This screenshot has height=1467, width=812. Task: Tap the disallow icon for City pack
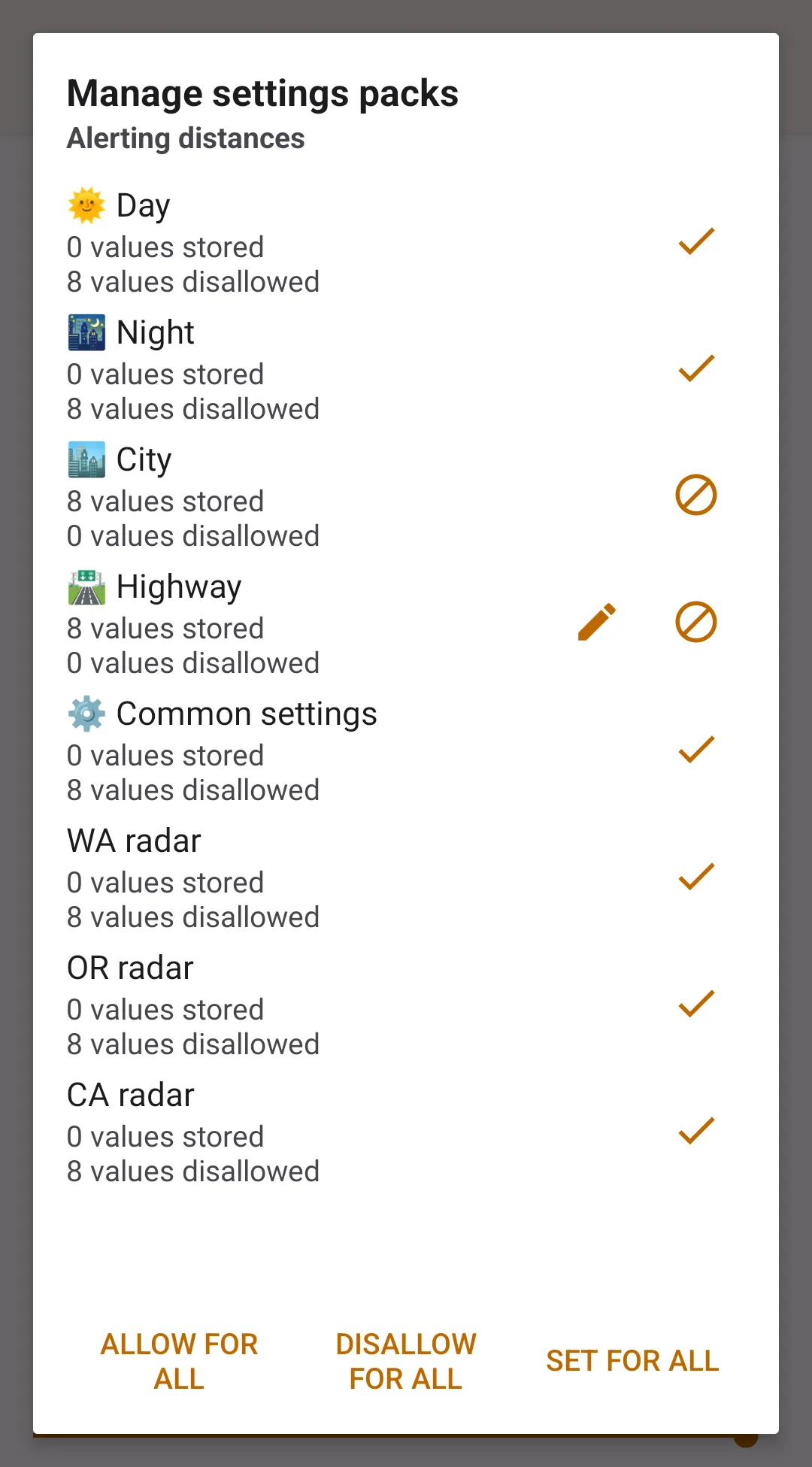696,496
